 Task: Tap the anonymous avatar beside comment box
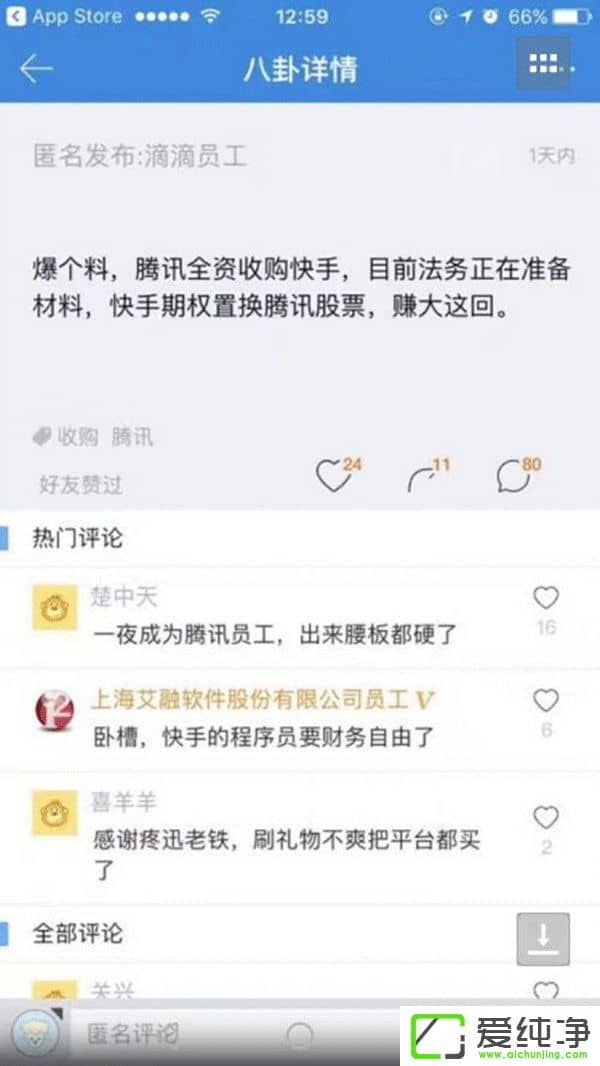click(x=37, y=1034)
